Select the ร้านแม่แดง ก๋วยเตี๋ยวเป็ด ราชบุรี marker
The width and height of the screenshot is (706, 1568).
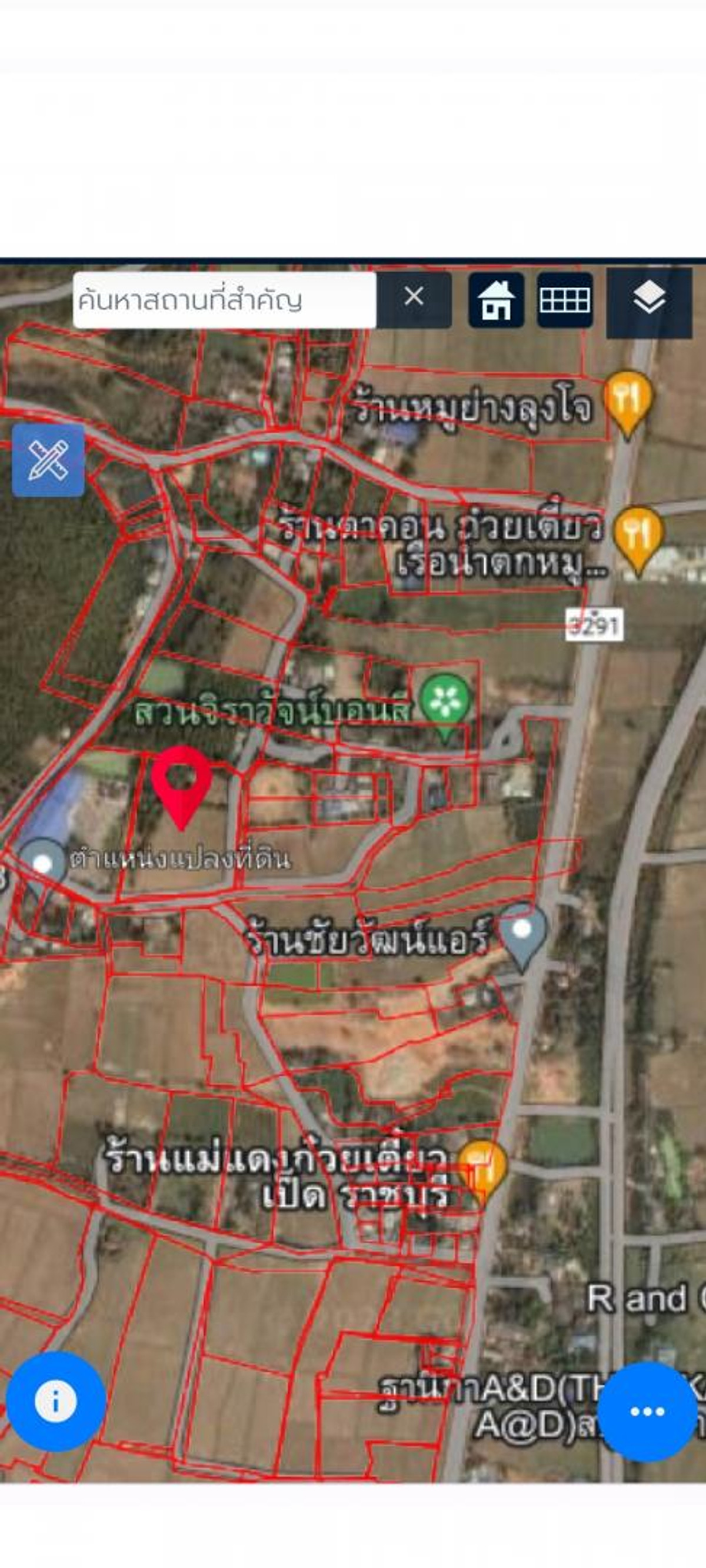pos(483,1168)
